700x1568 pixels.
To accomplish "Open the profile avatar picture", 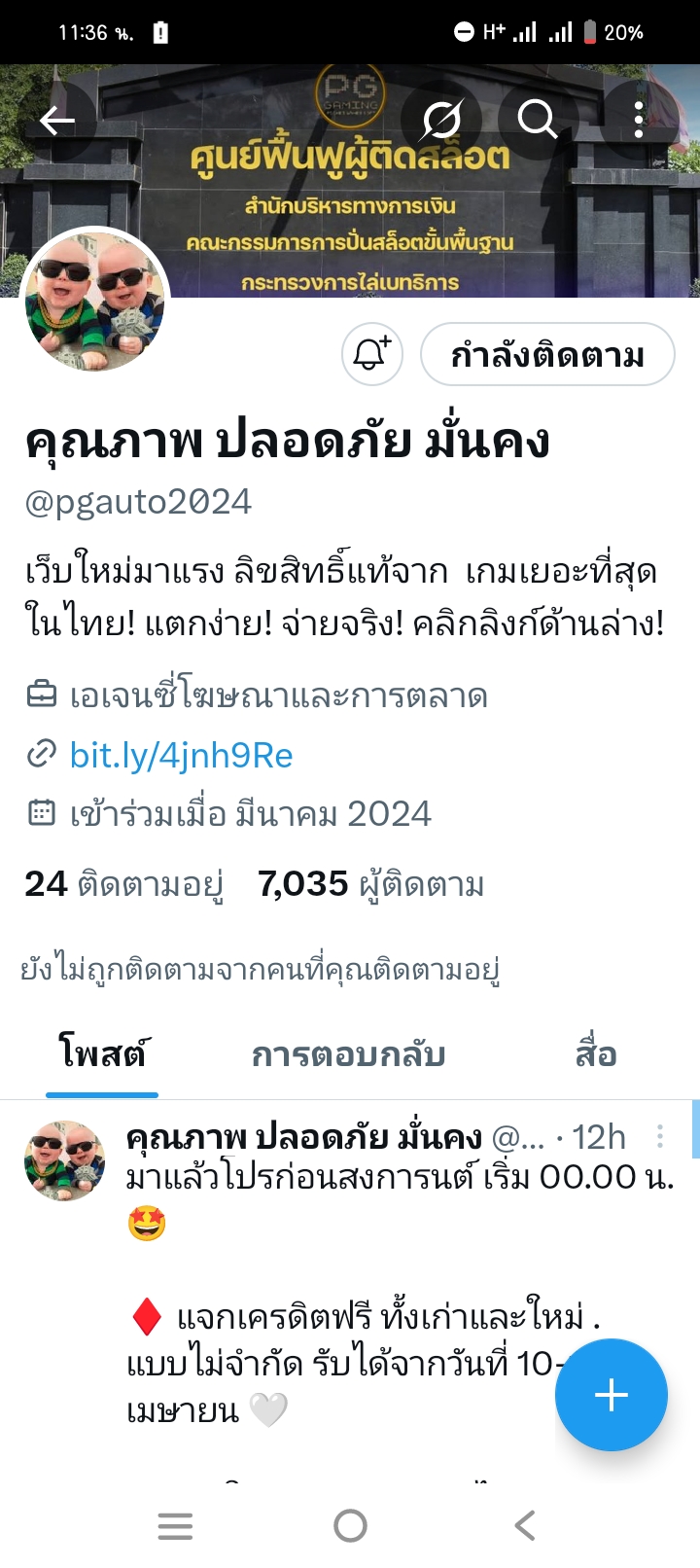I will tap(94, 302).
